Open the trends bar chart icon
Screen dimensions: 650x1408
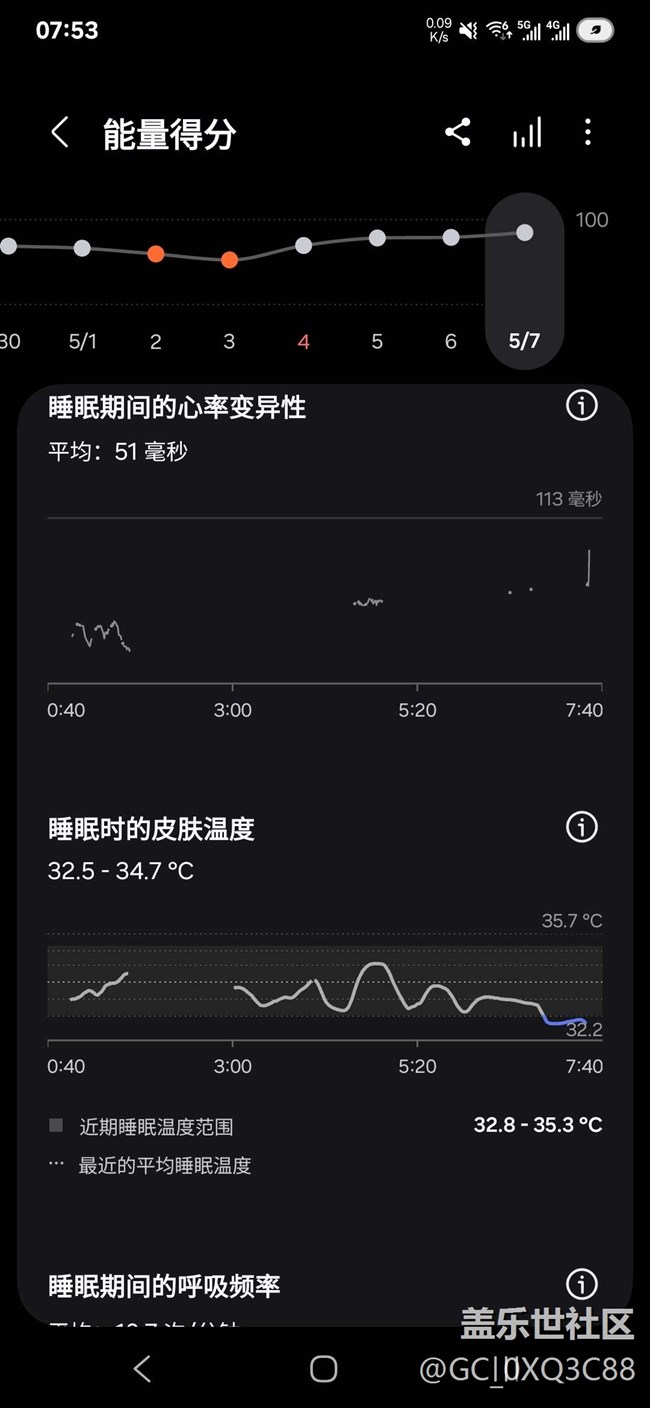click(527, 133)
